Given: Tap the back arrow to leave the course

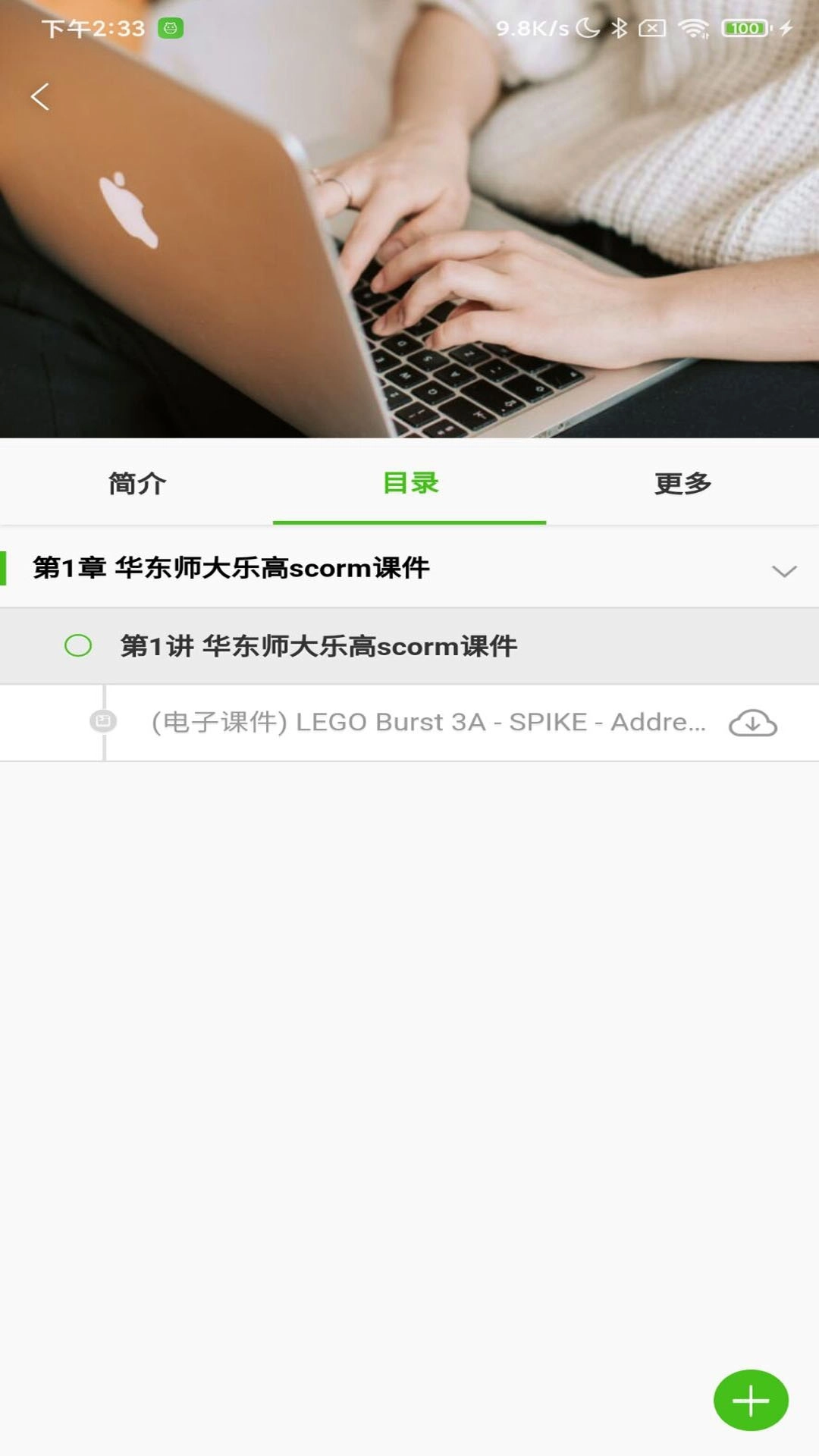Looking at the screenshot, I should pyautogui.click(x=42, y=96).
